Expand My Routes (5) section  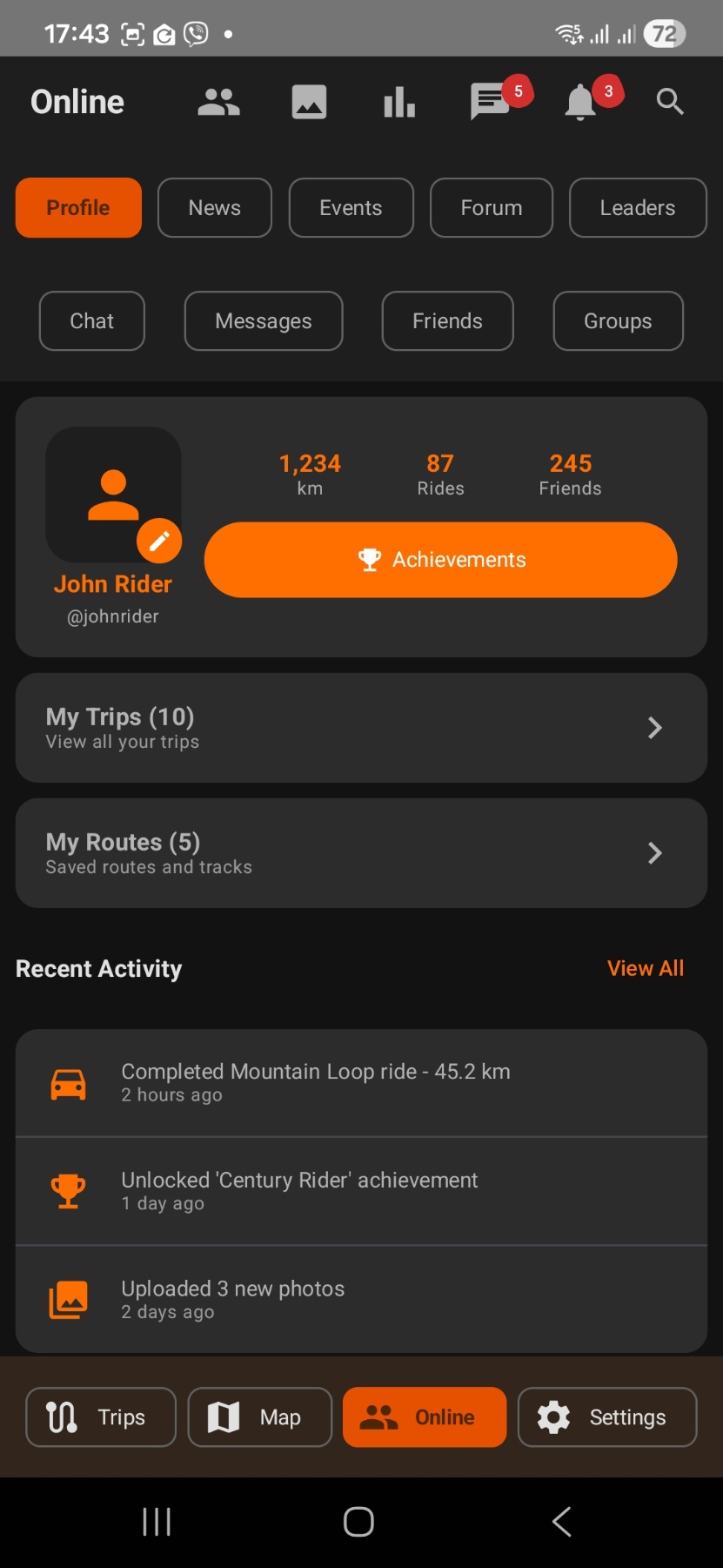[x=361, y=852]
